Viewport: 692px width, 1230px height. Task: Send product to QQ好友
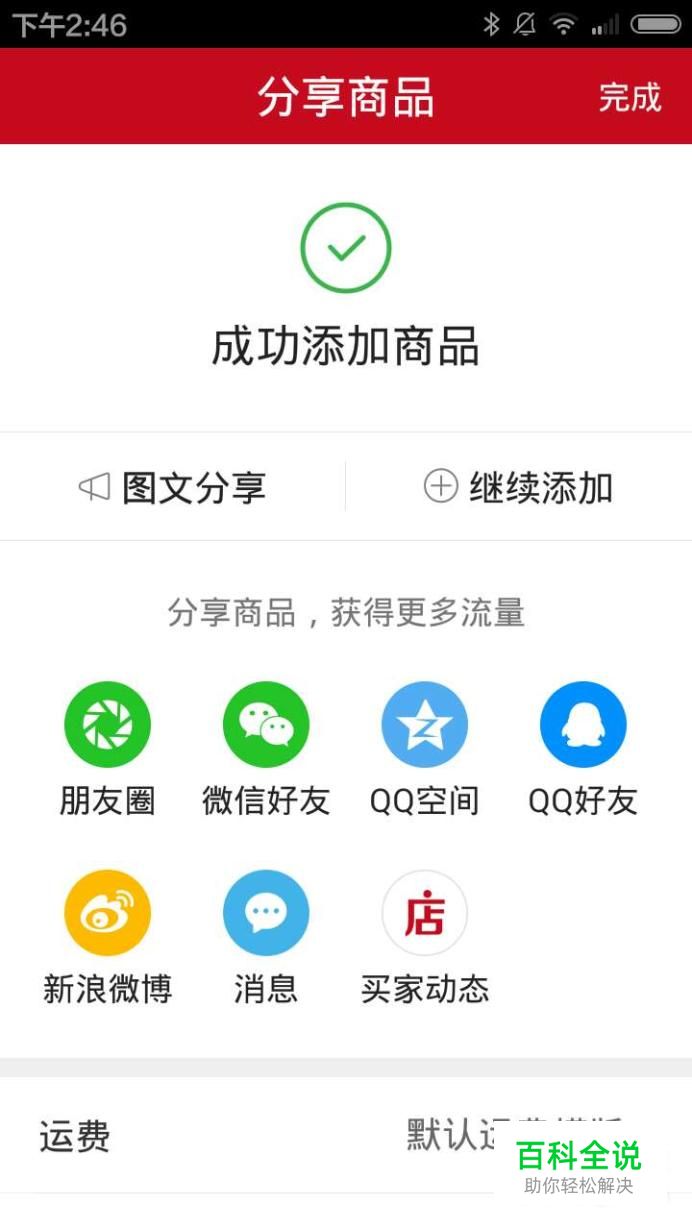pos(583,748)
